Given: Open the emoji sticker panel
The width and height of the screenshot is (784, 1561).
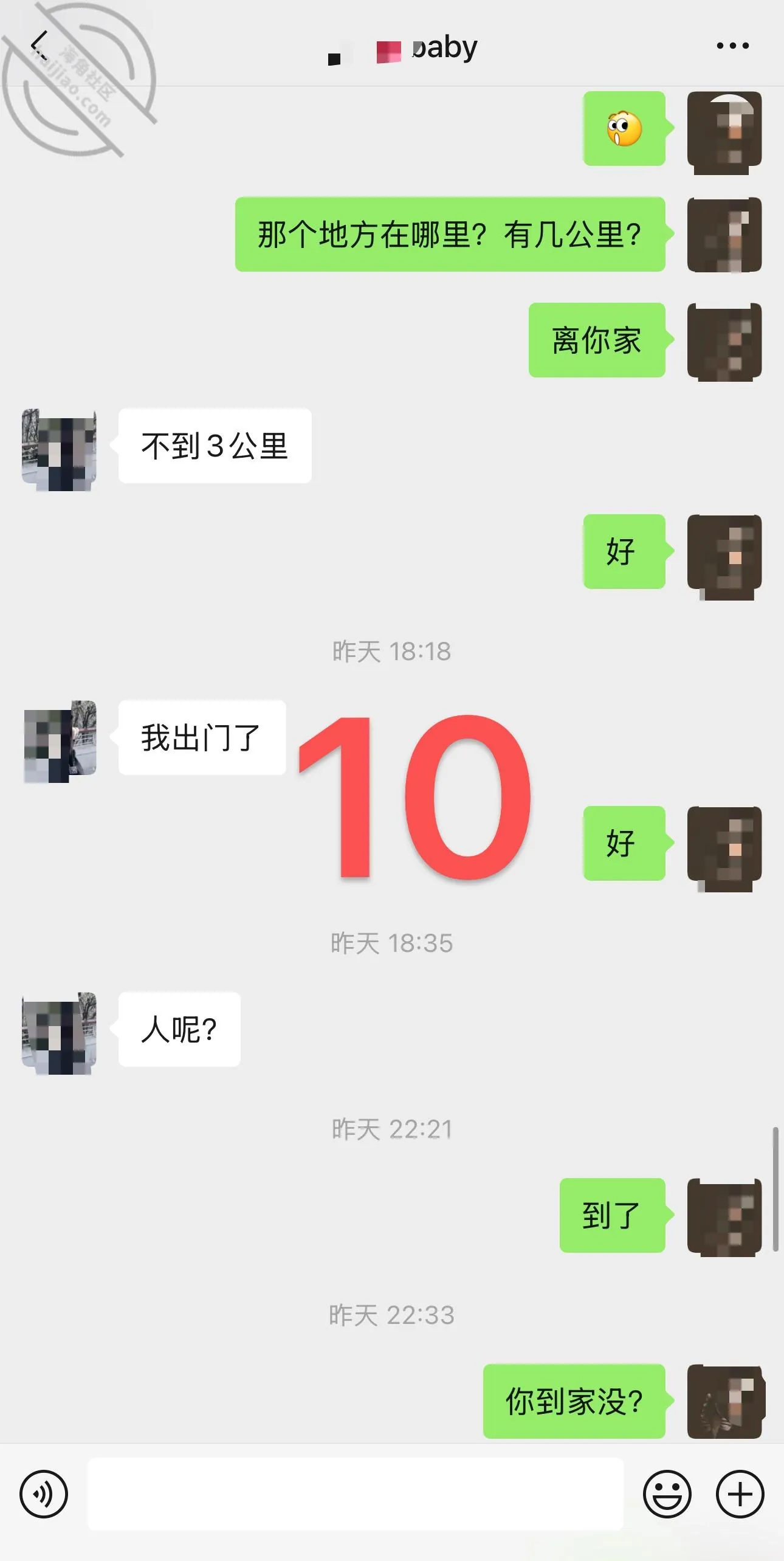Looking at the screenshot, I should (x=667, y=1494).
